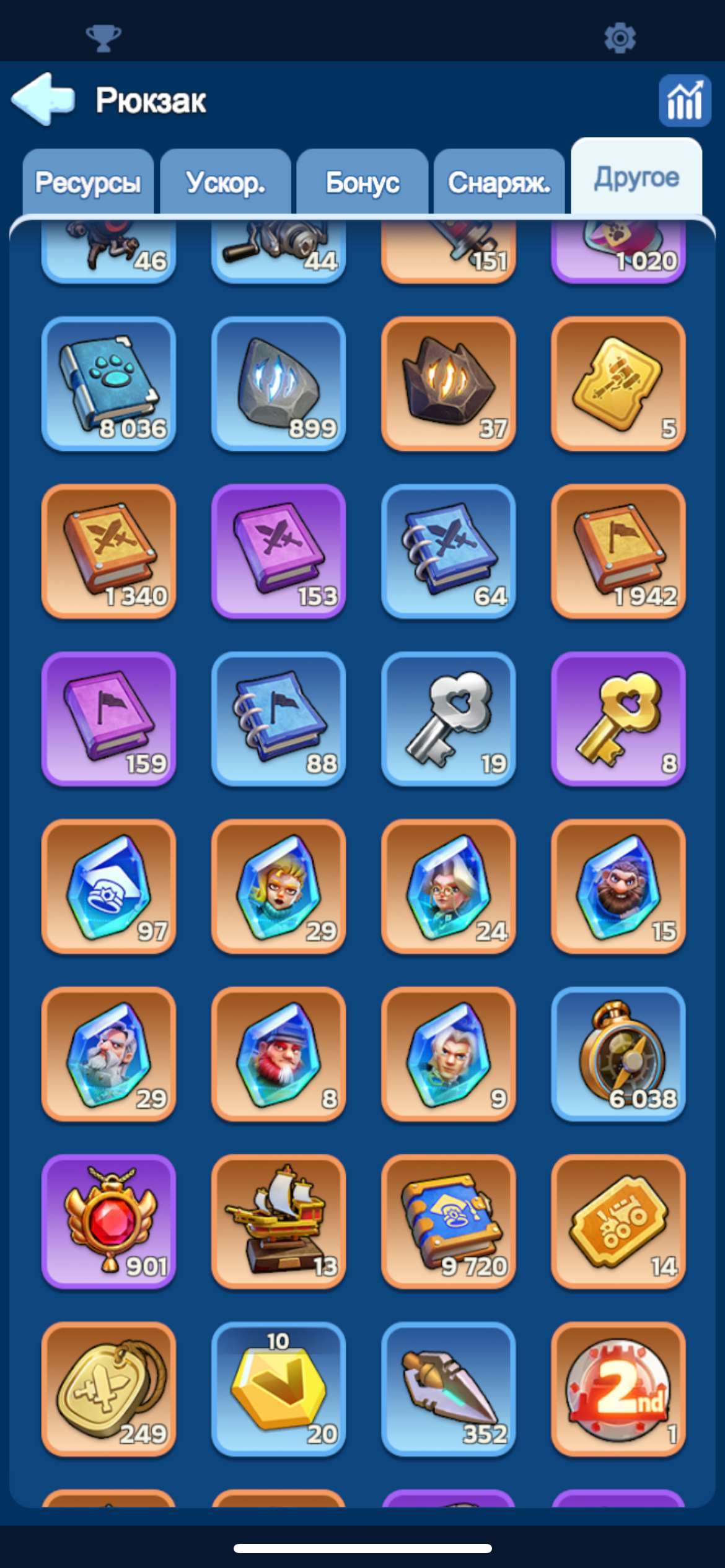Select the golden key item with 8

(618, 718)
